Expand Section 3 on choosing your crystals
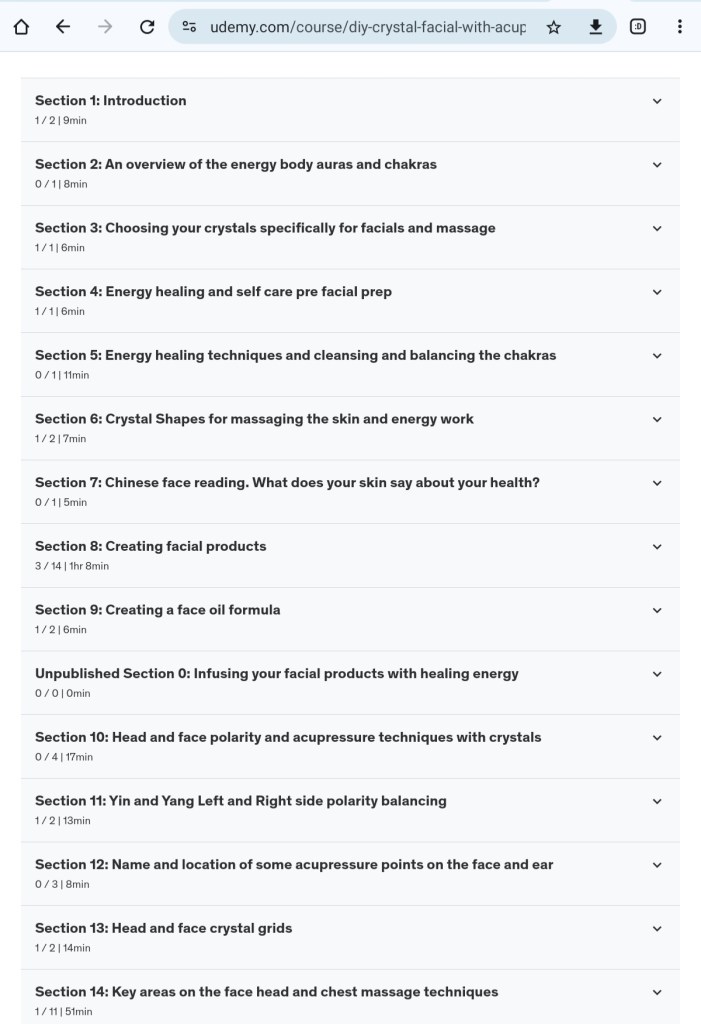 coord(657,229)
